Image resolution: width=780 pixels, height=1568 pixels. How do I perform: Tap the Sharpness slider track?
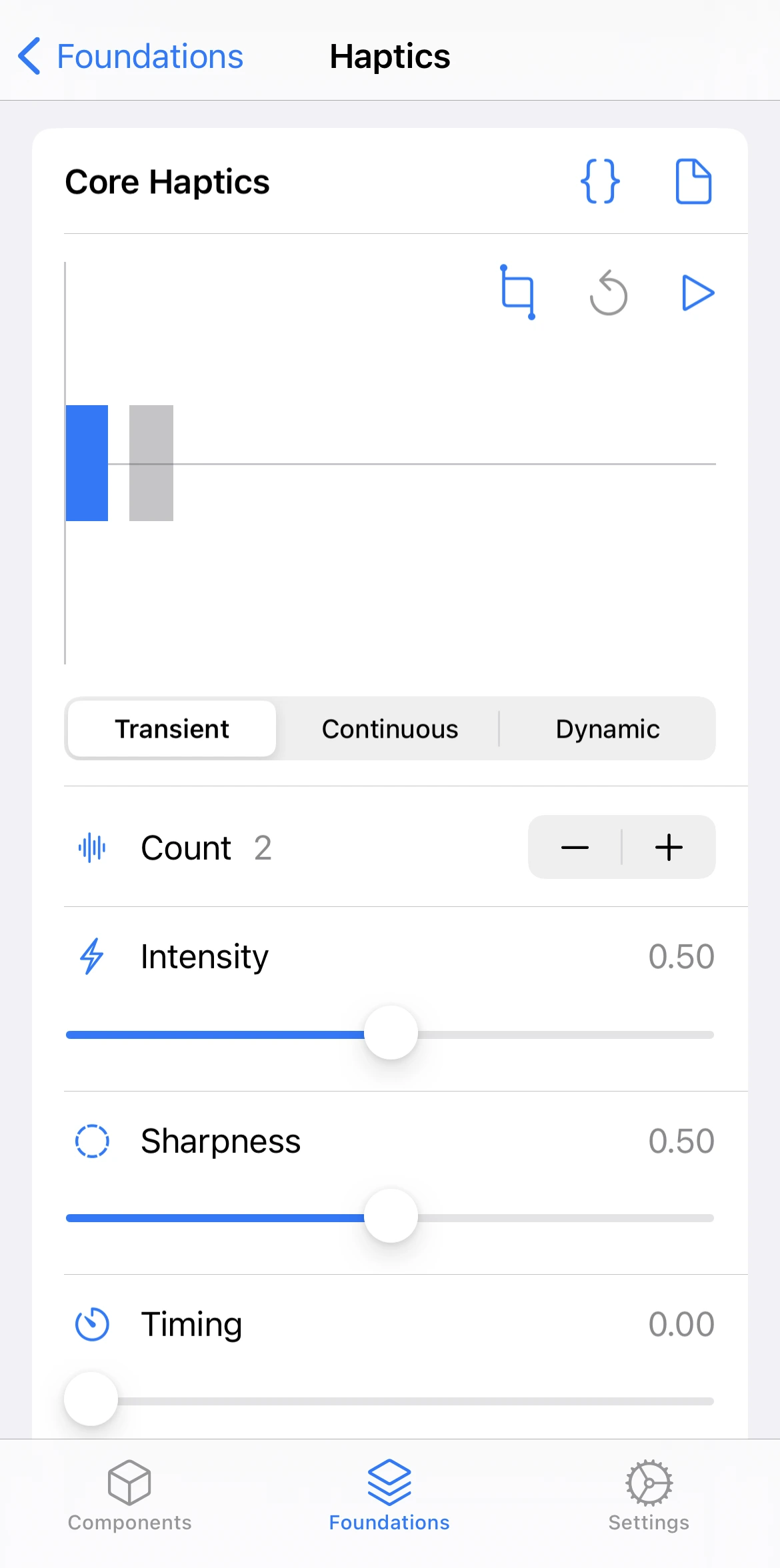pyautogui.click(x=390, y=1217)
